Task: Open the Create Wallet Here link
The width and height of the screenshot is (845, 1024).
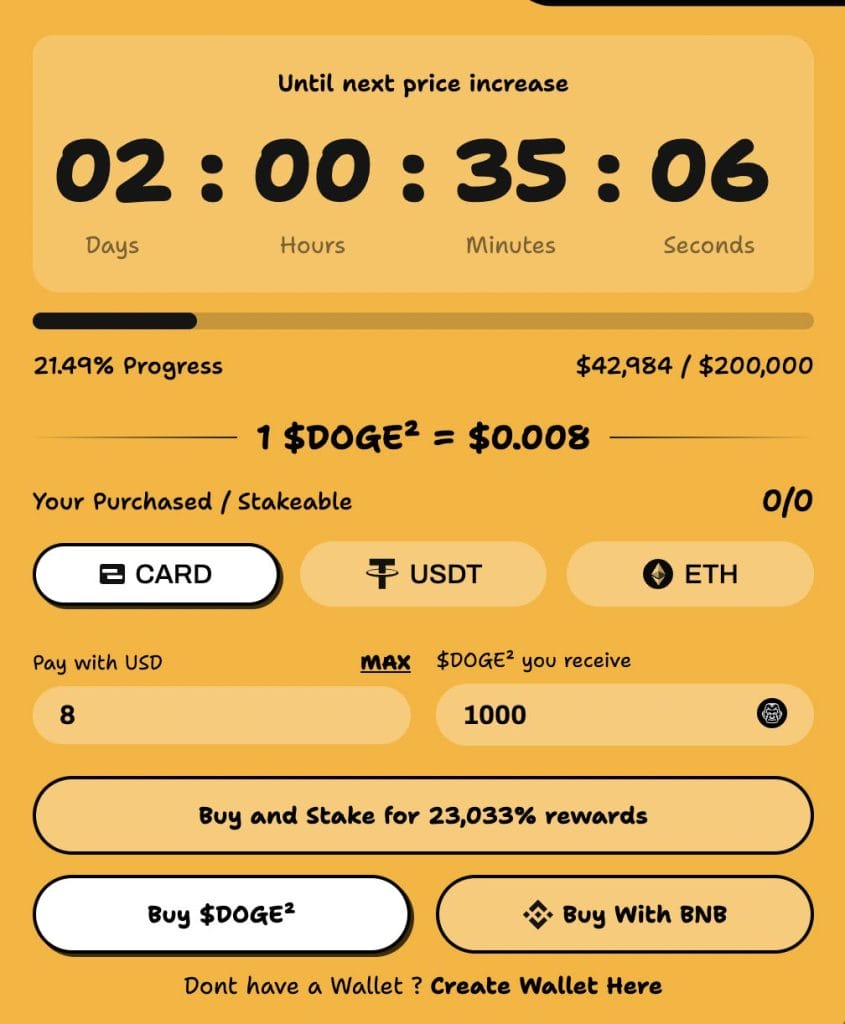Action: pos(546,986)
